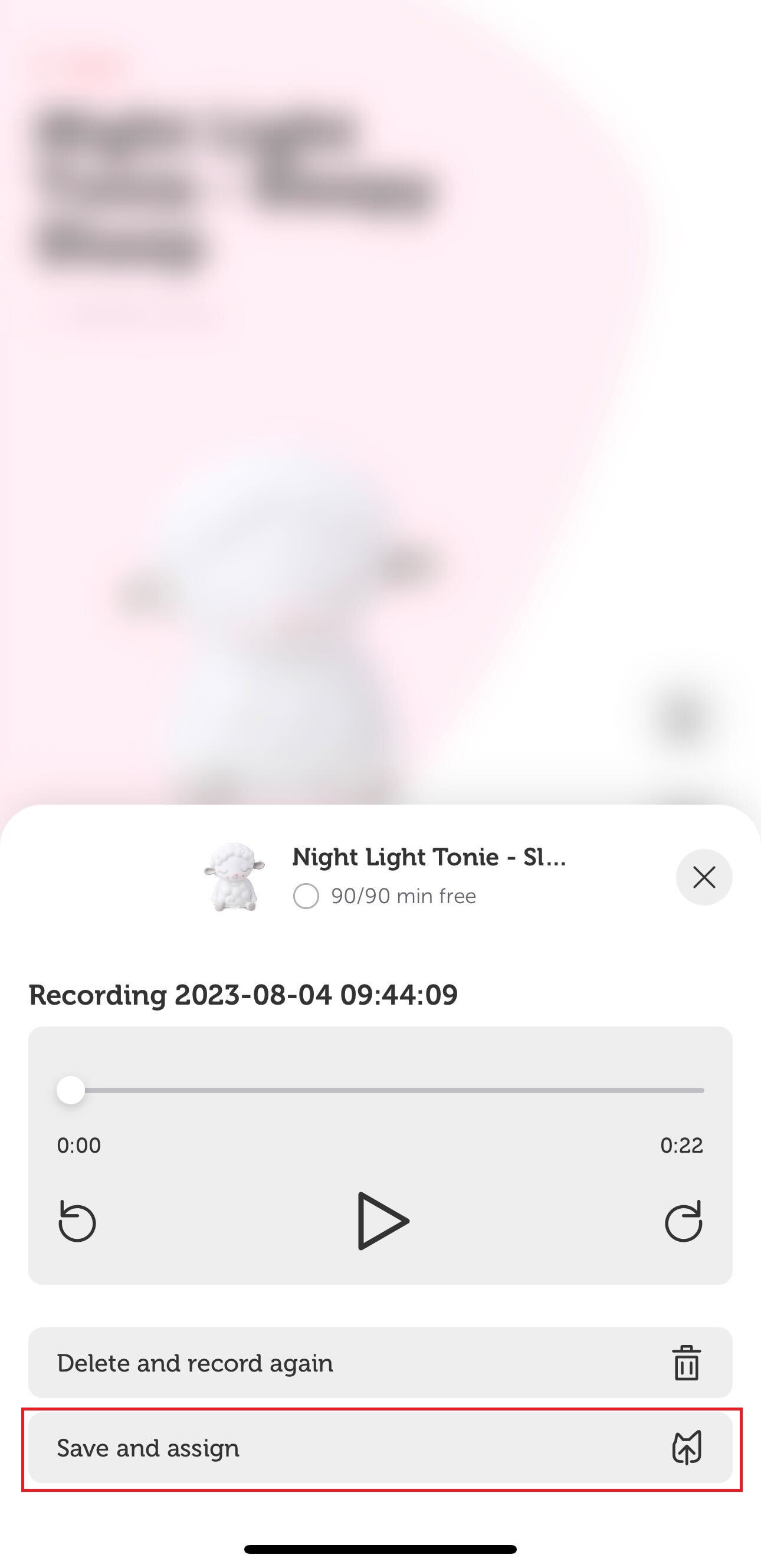Delete and record again
The image size is (761, 1568).
pos(380,1363)
